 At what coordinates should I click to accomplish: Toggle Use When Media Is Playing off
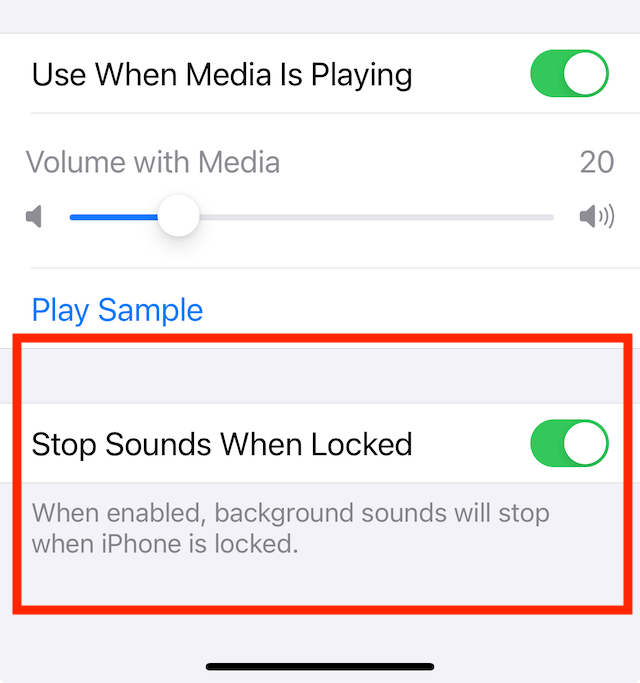pos(569,74)
